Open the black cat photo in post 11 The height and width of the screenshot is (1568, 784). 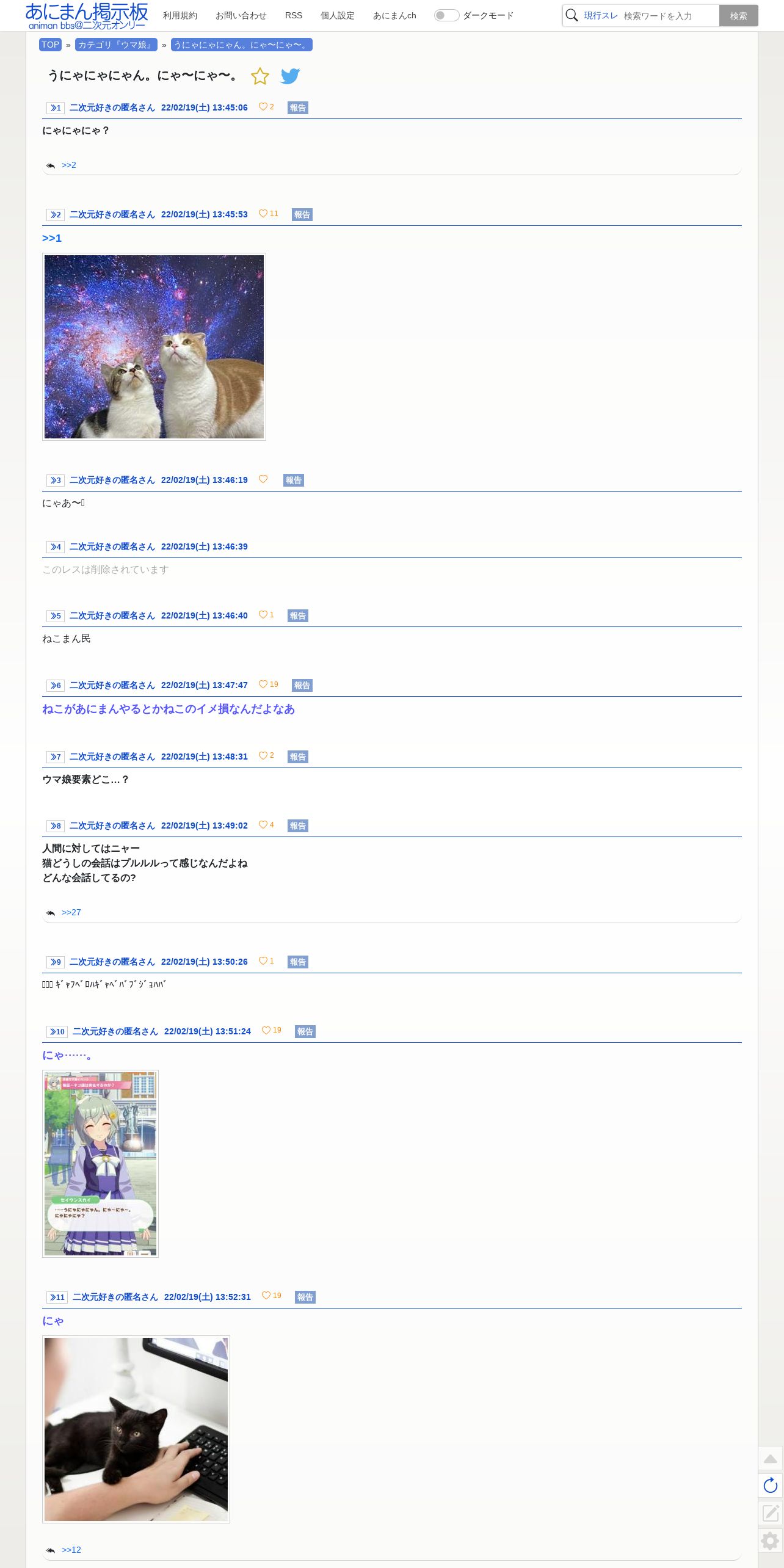click(x=136, y=1429)
